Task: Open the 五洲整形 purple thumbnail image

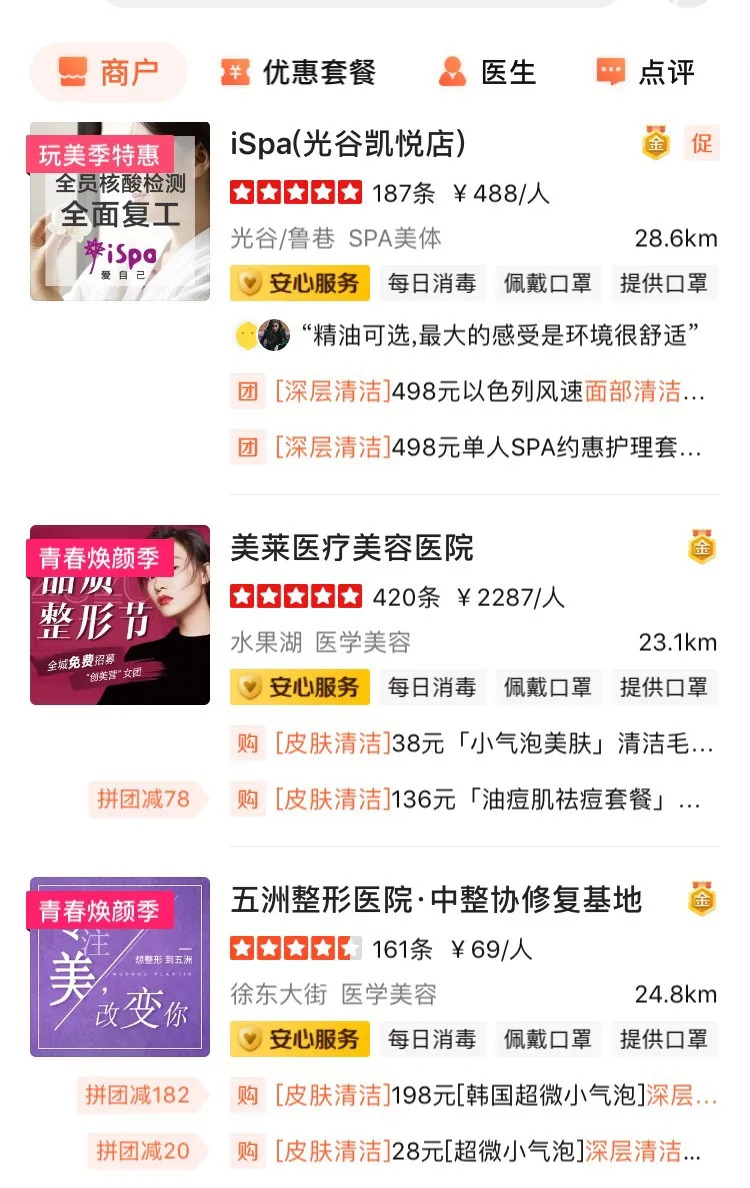Action: pos(120,966)
